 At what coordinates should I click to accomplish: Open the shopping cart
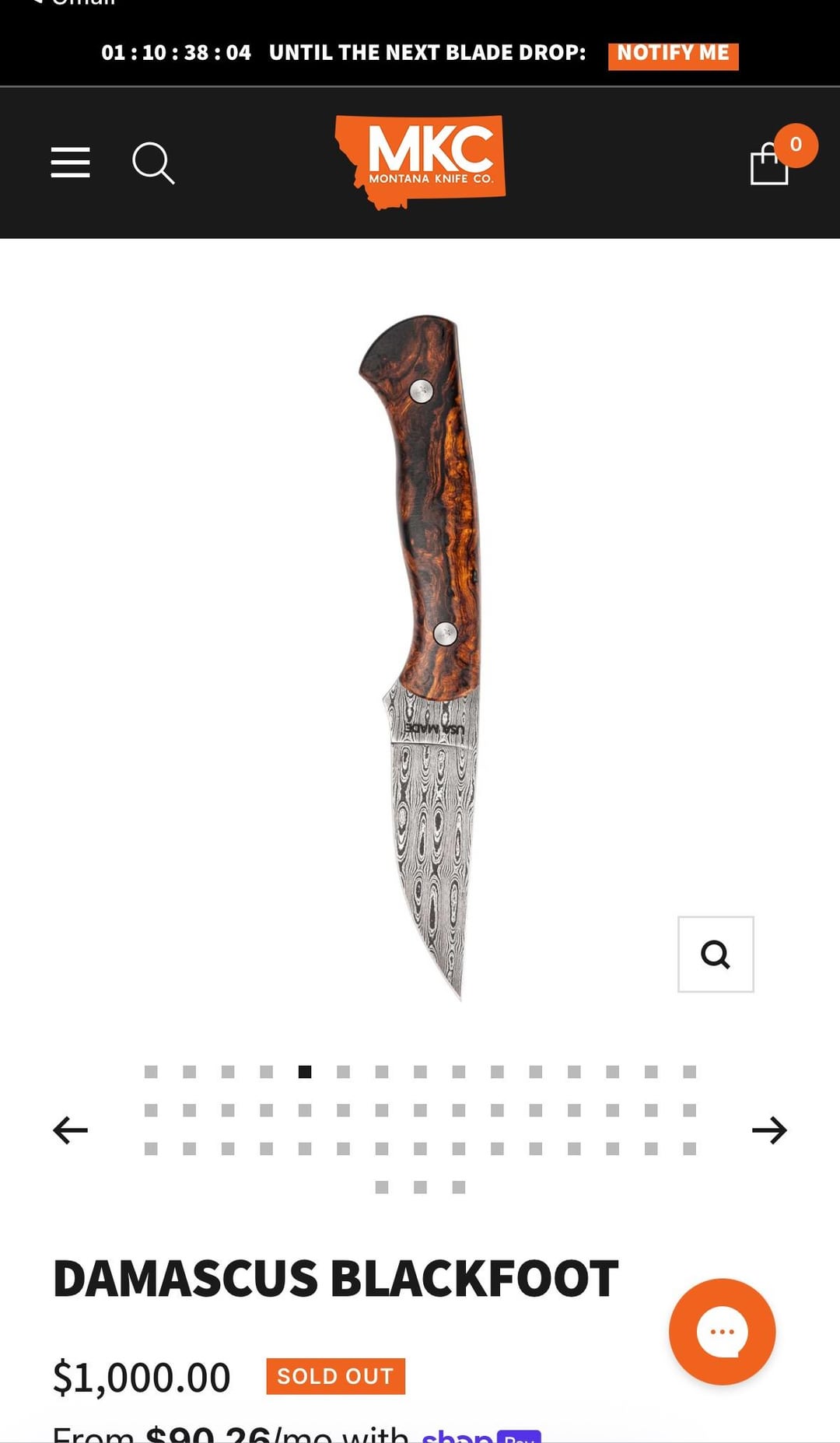click(x=770, y=162)
